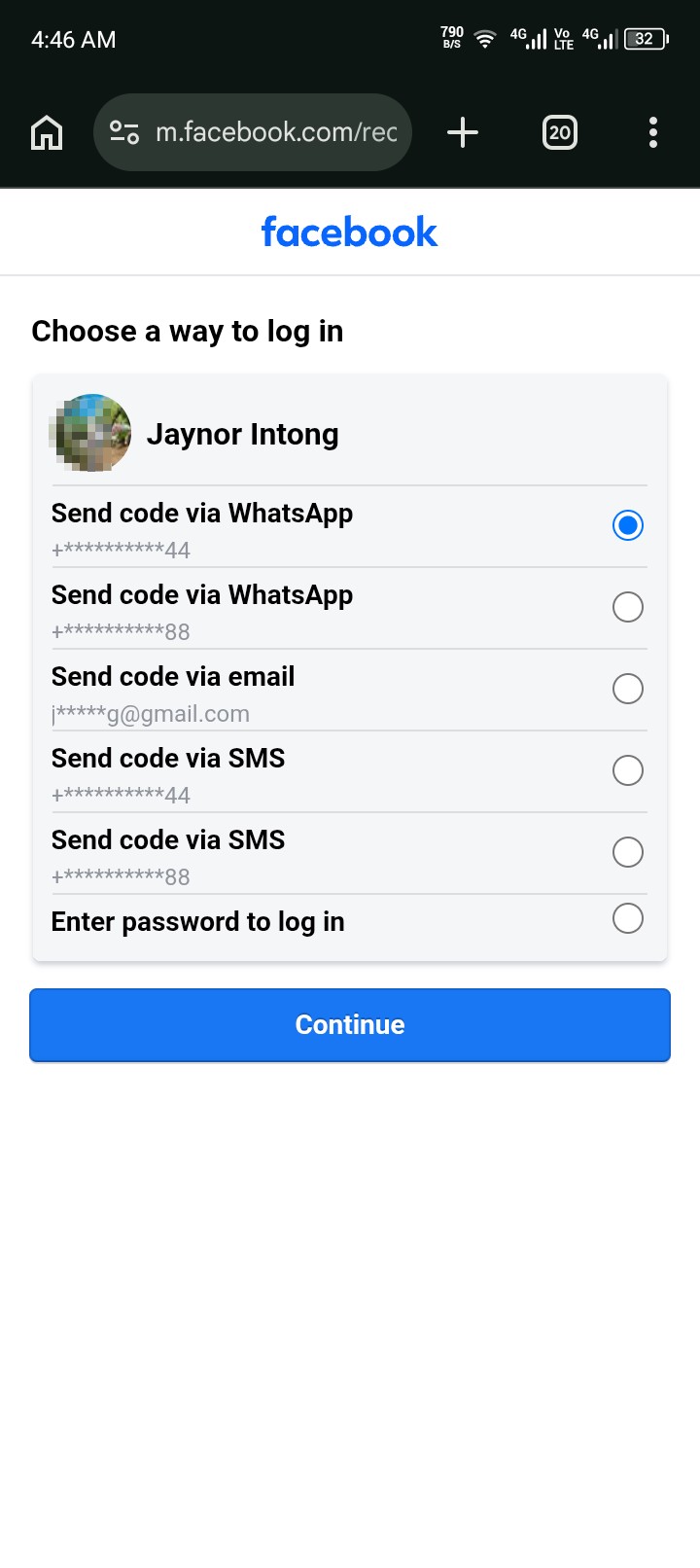
Task: Go to the browser home page
Action: [x=47, y=132]
